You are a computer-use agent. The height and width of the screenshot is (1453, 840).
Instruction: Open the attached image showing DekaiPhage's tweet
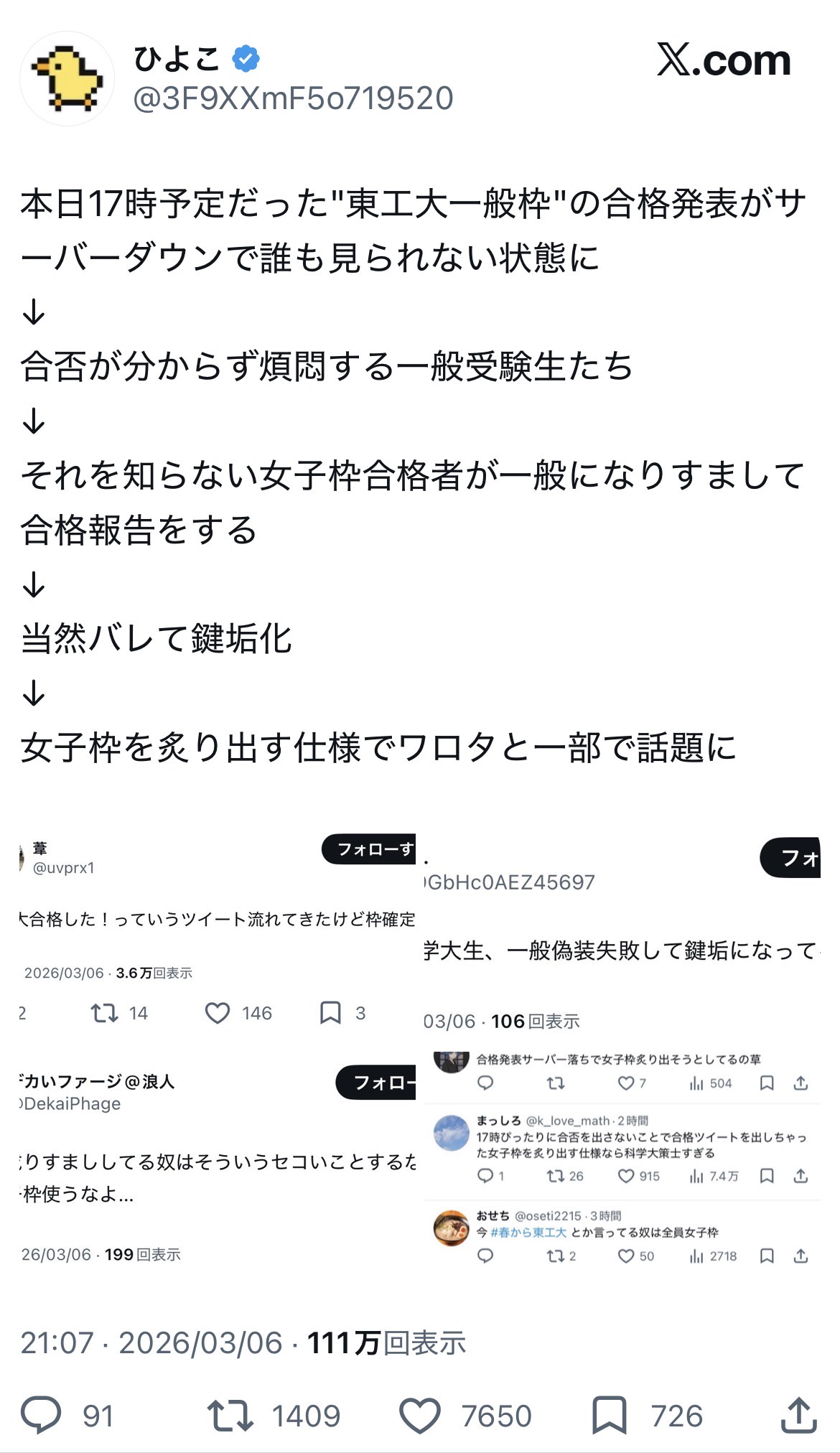click(218, 1165)
